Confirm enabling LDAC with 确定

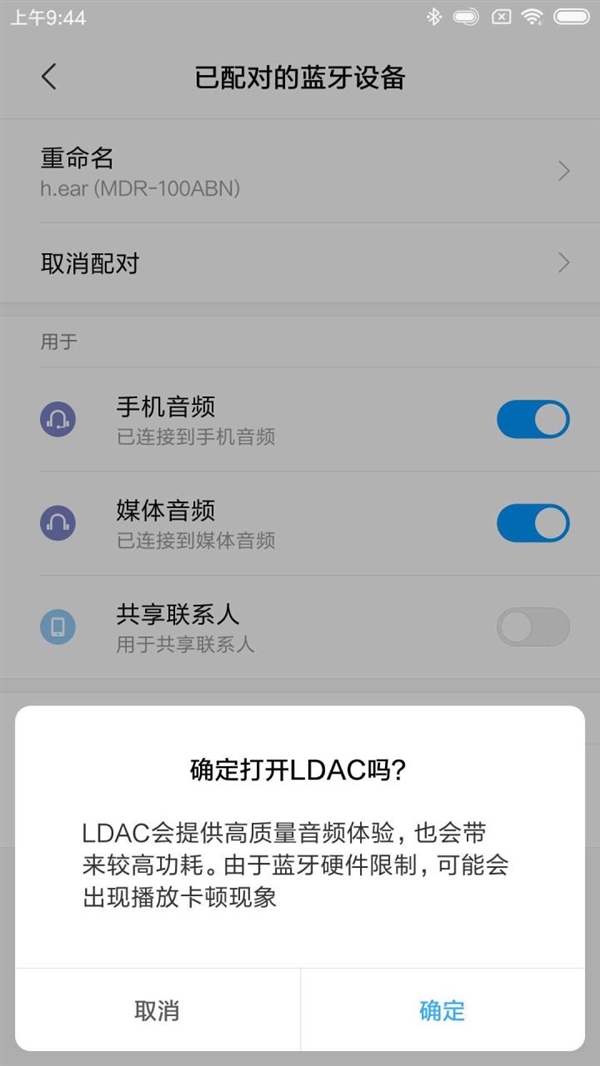point(442,1010)
